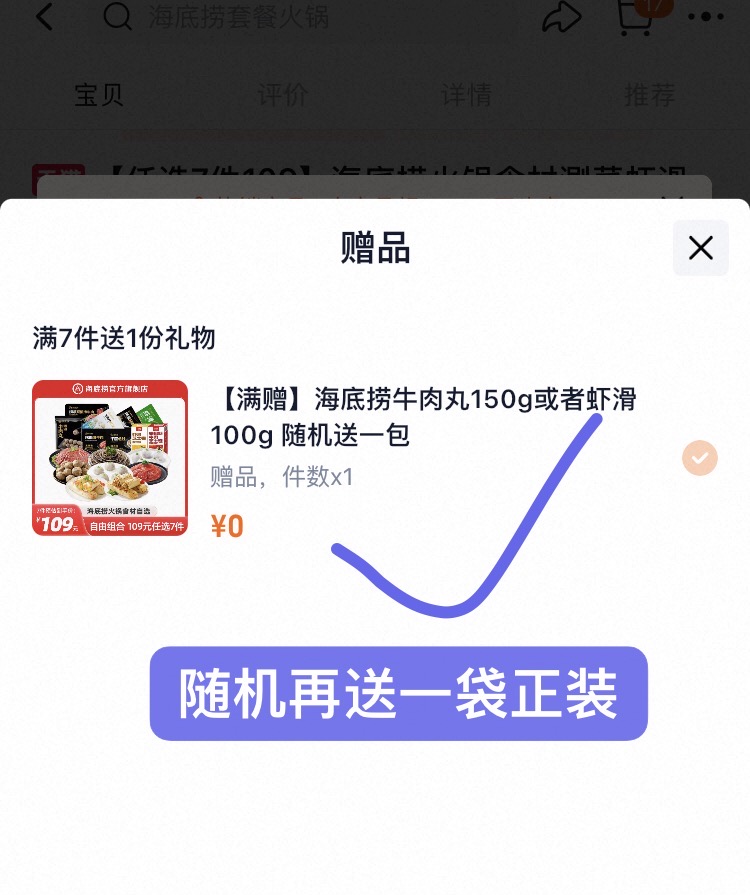Tap the purple 随机再送一袋正装 banner
The height and width of the screenshot is (895, 750).
coord(399,693)
